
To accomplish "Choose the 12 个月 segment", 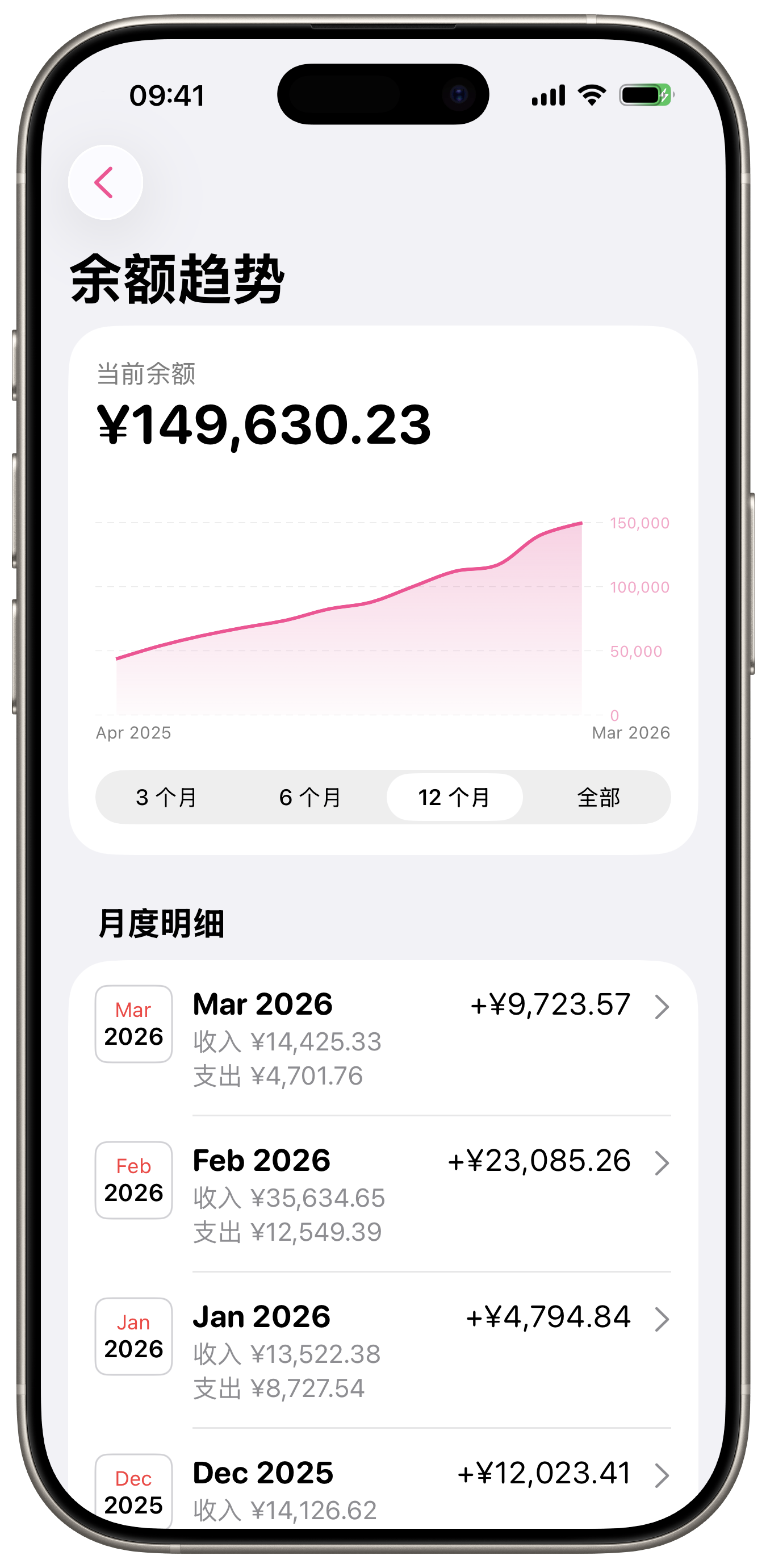I will coord(454,796).
